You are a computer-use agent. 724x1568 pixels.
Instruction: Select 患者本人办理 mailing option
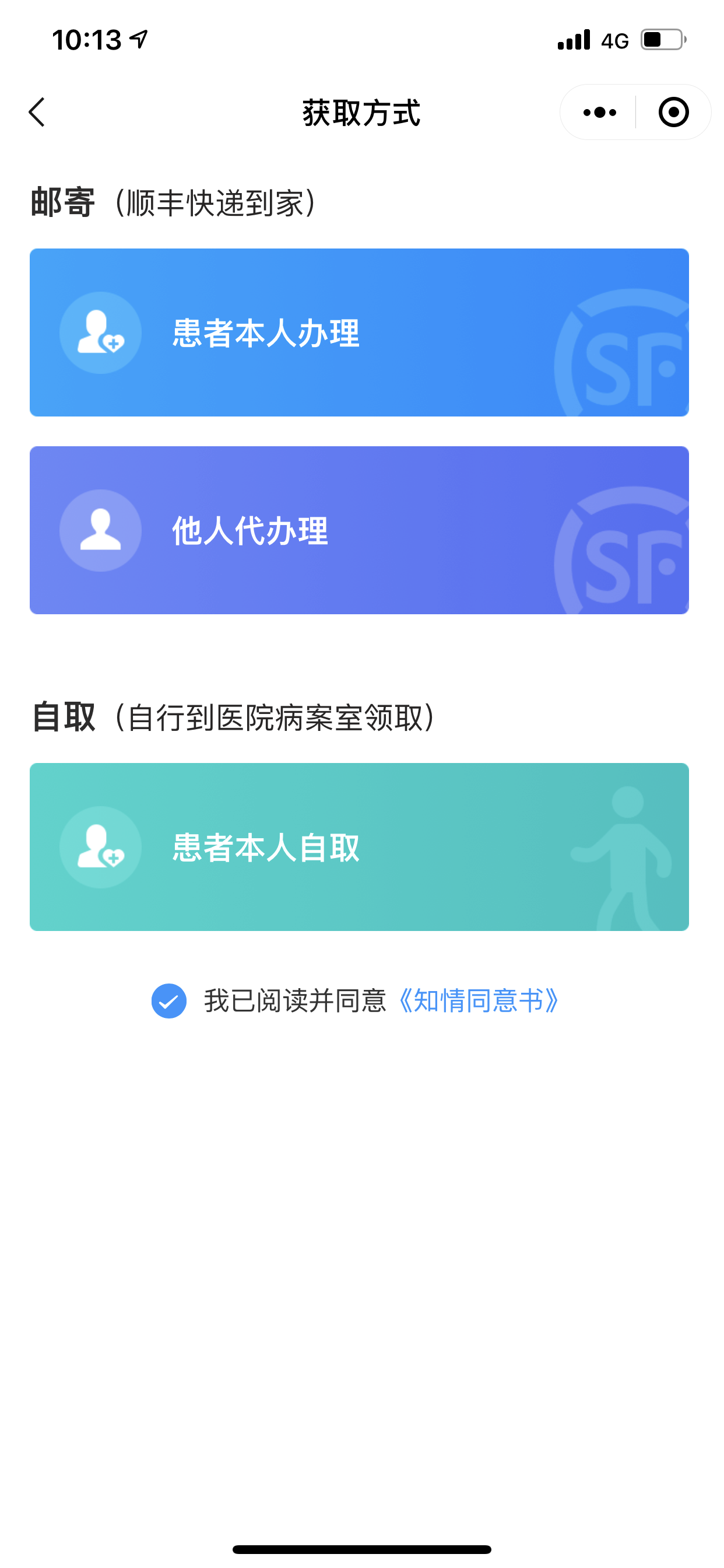(359, 332)
